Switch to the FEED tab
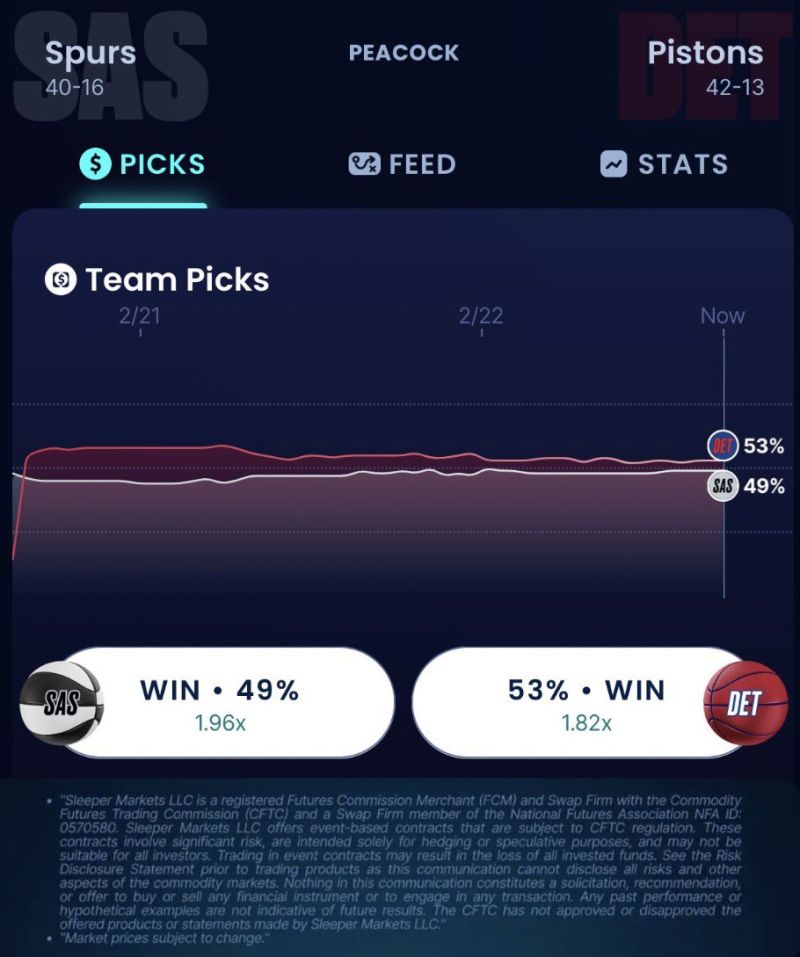The image size is (800, 957). [402, 165]
